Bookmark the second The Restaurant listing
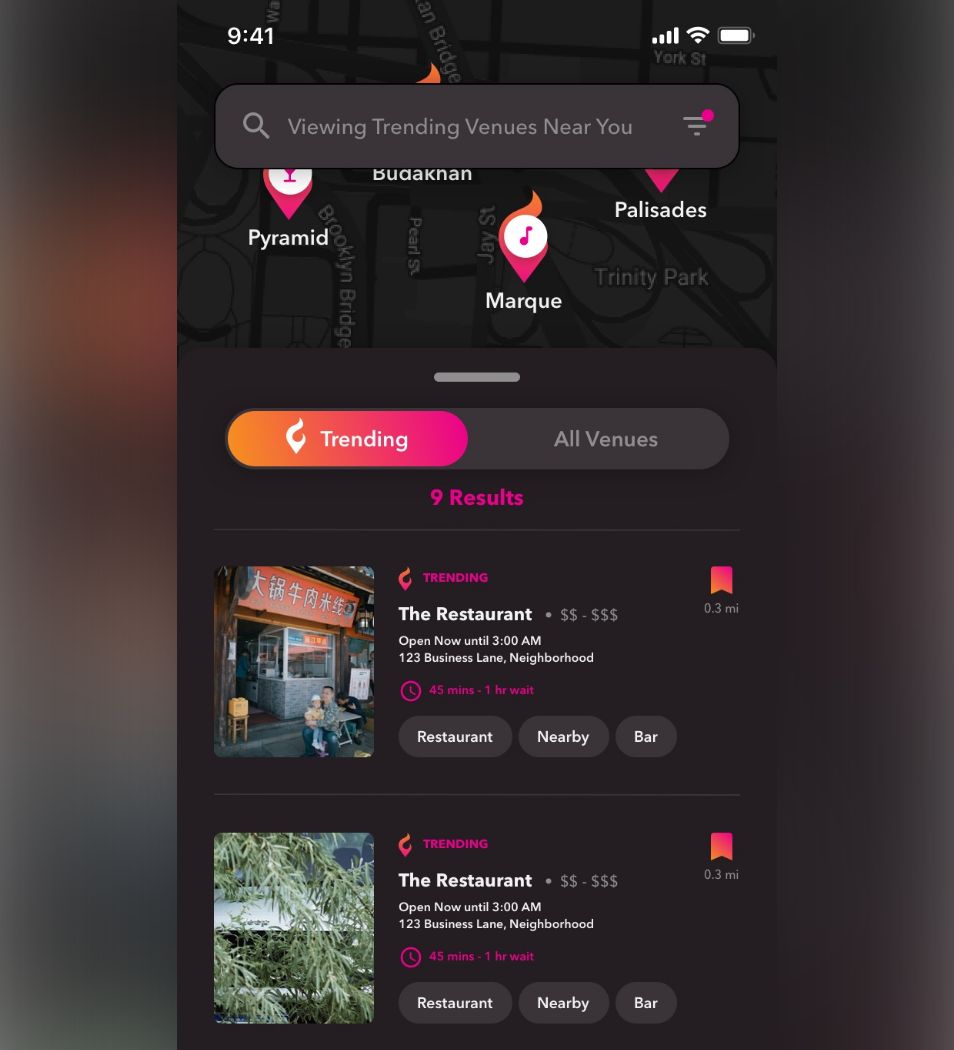Viewport: 954px width, 1050px height. (x=721, y=846)
